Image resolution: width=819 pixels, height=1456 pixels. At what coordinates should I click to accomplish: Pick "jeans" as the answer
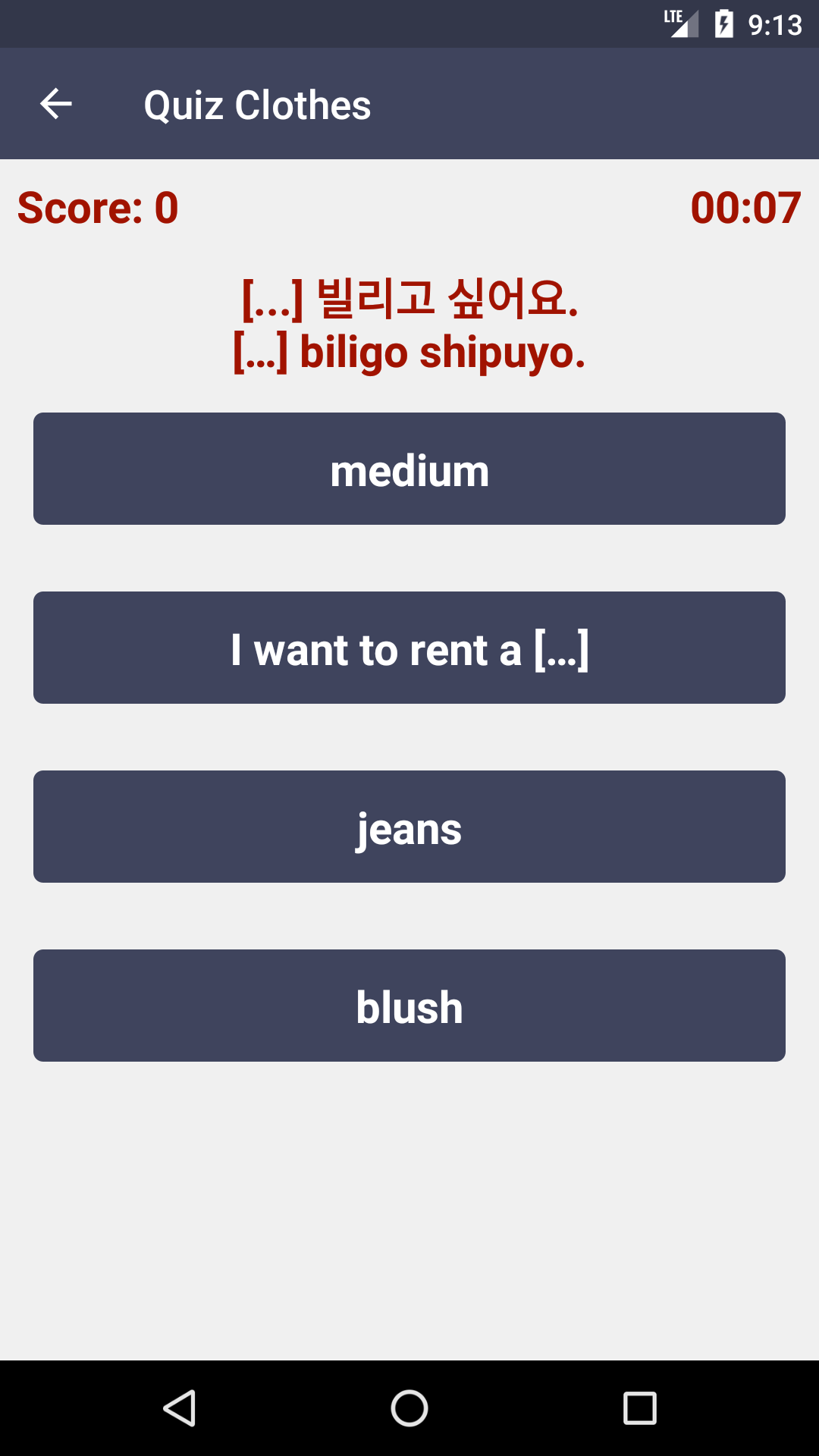[x=409, y=827]
